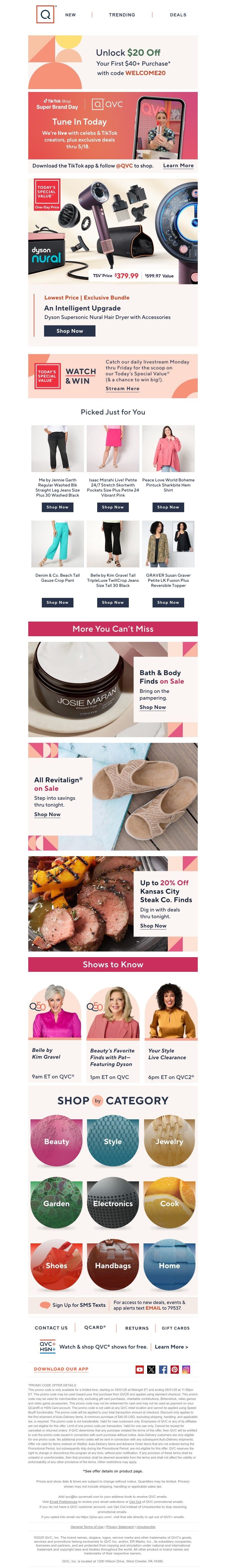Shop Now for Jennie Garth Straight Leg Jeans
Viewport: 226px width, 1568px height.
57,507
